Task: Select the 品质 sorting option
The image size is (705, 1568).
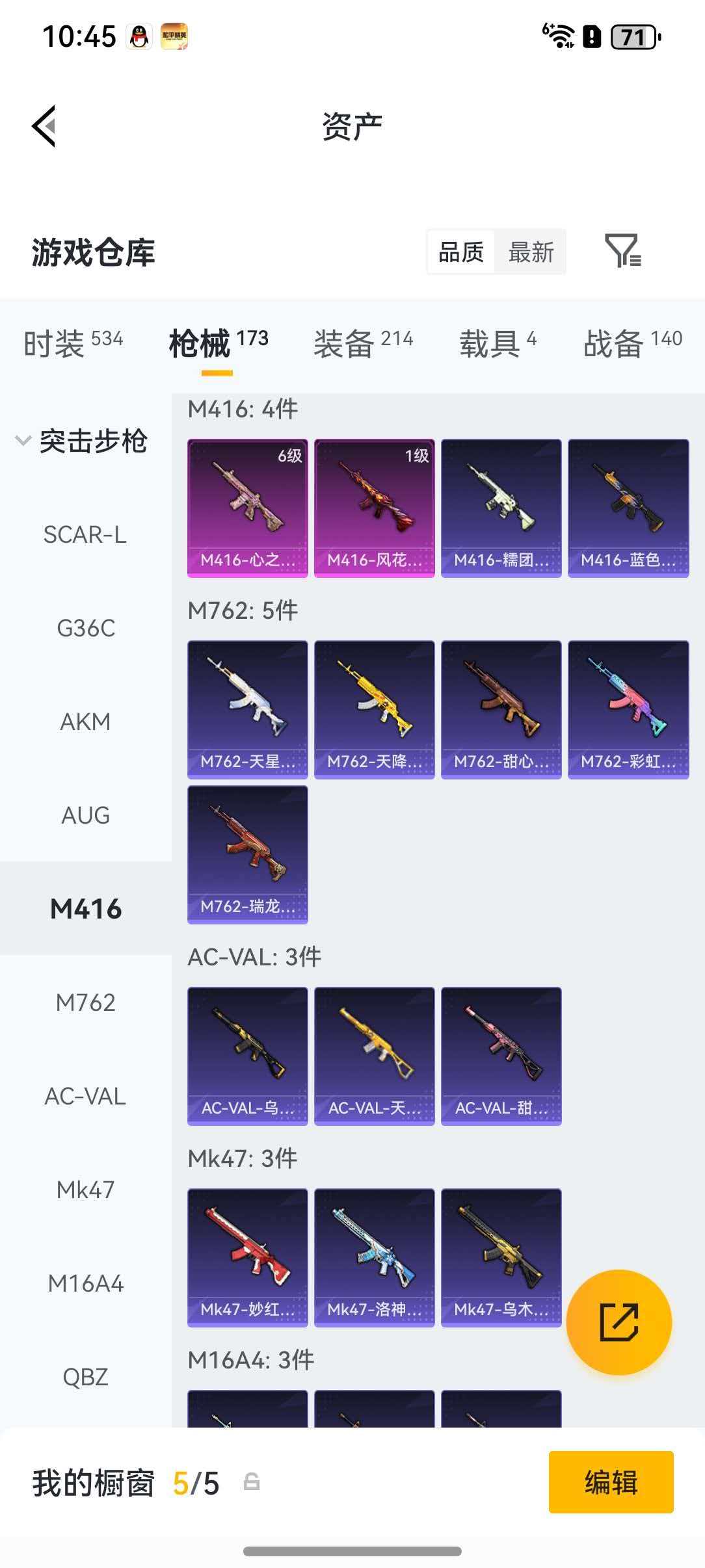Action: point(460,252)
